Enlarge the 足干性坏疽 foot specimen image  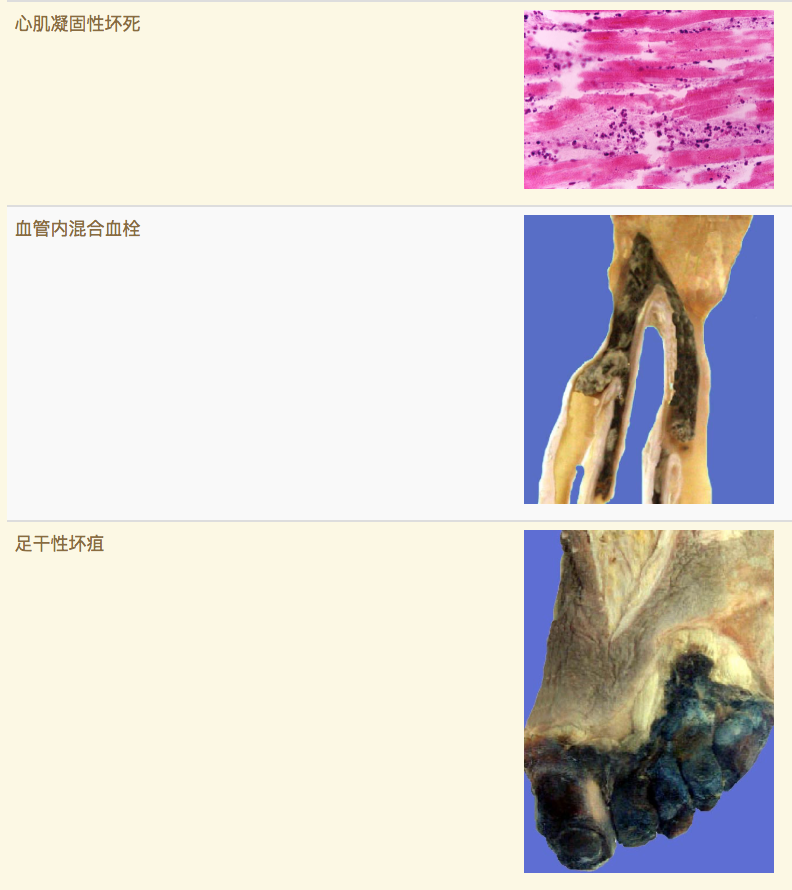point(648,701)
